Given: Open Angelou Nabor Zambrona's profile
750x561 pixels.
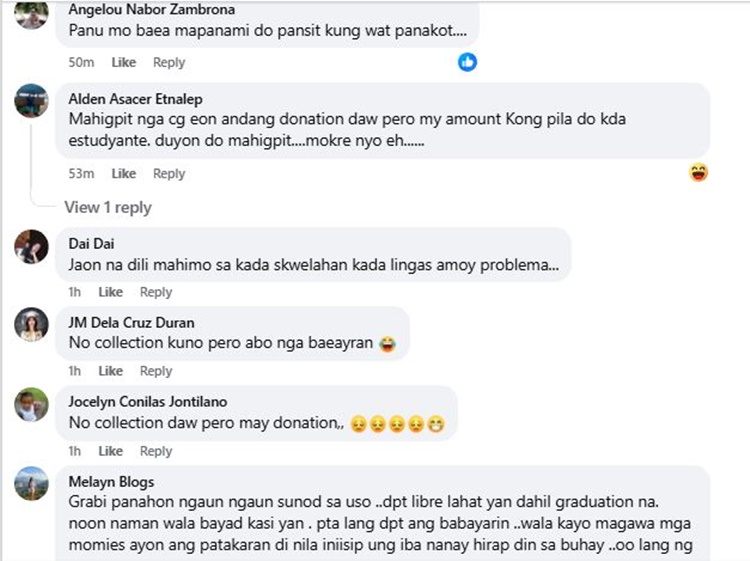Looking at the screenshot, I should tap(151, 9).
